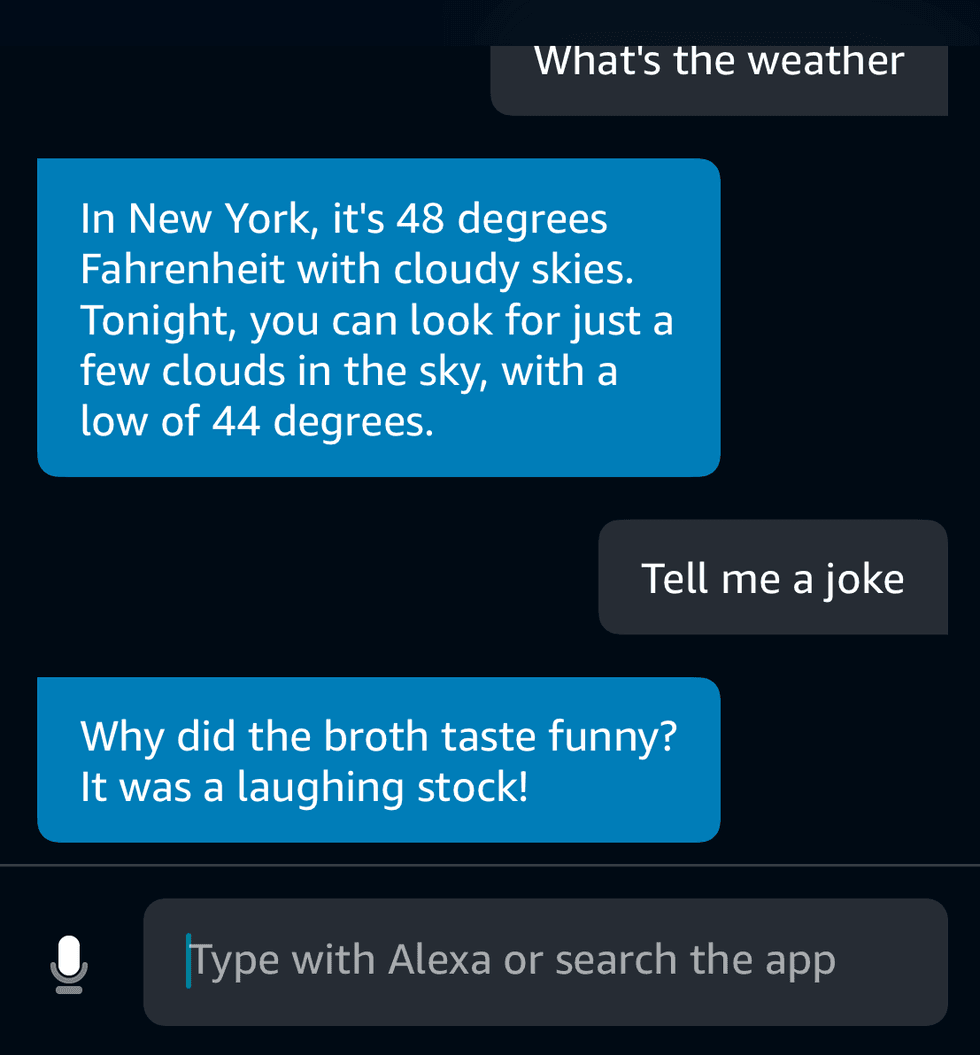Select the Alexa voice microphone control
Viewport: 980px width, 1055px height.
[68, 961]
